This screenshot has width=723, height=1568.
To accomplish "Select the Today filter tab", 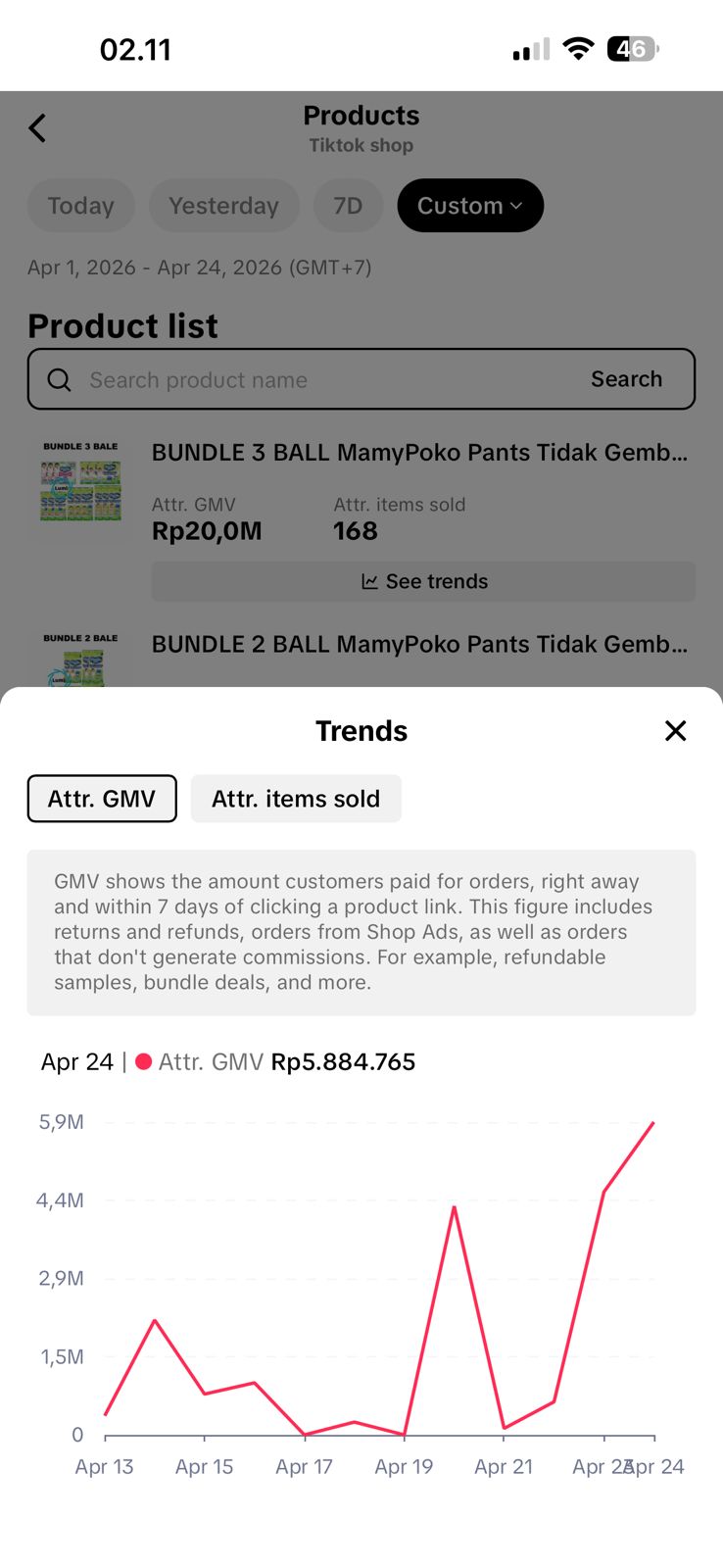I will click(80, 206).
